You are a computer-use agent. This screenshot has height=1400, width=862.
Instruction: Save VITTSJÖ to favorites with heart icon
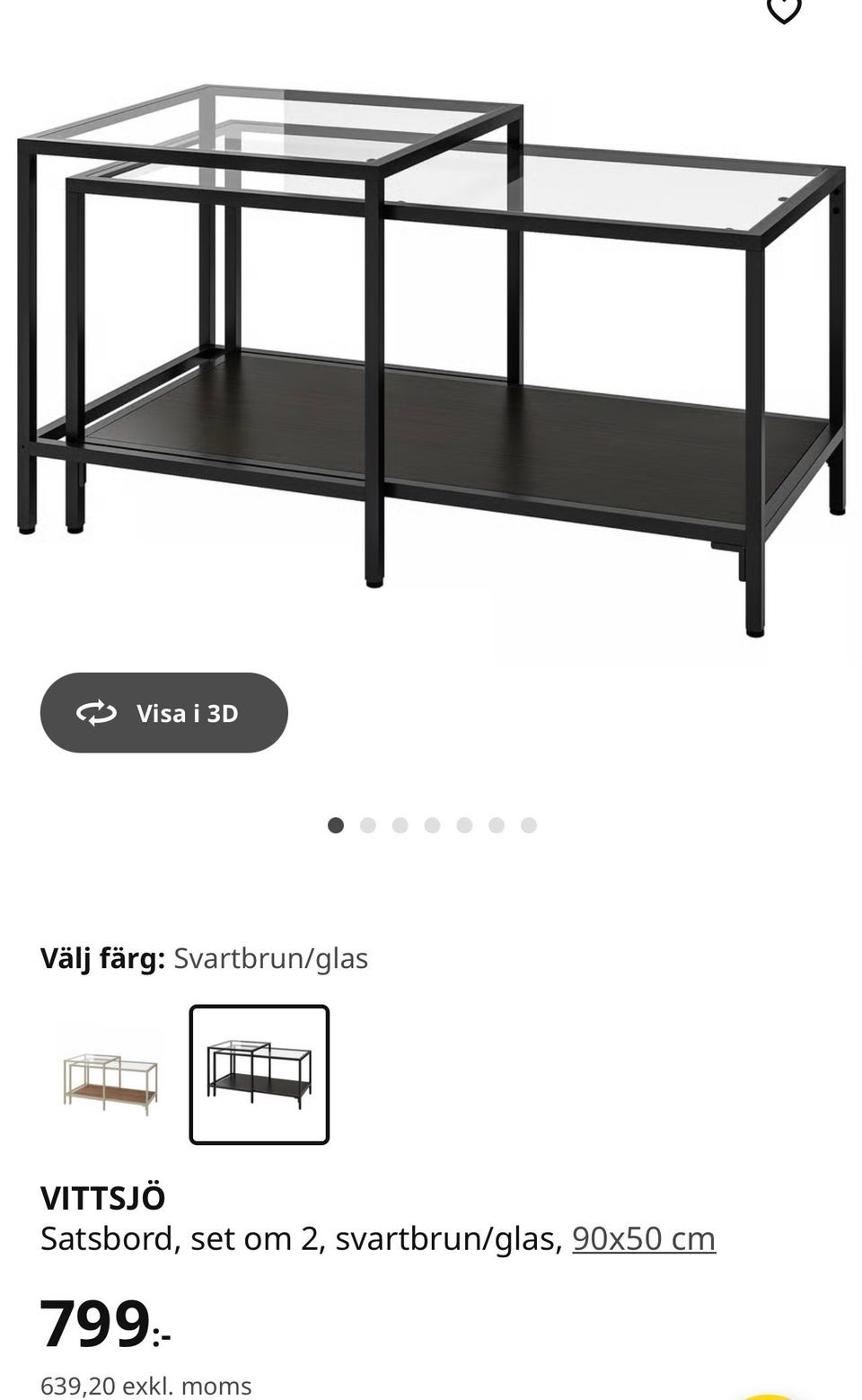[784, 9]
